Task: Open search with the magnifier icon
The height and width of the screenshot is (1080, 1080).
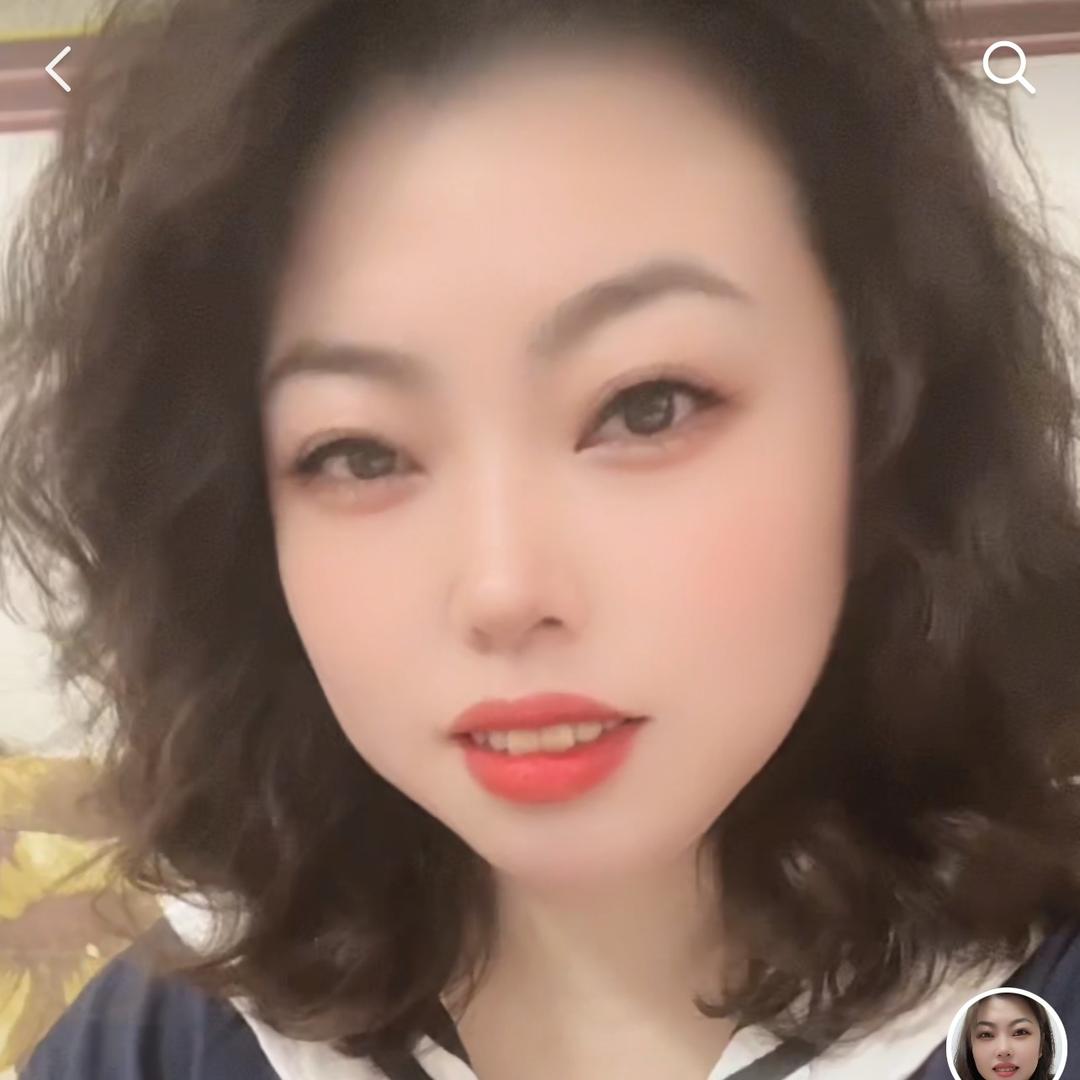Action: [1007, 67]
